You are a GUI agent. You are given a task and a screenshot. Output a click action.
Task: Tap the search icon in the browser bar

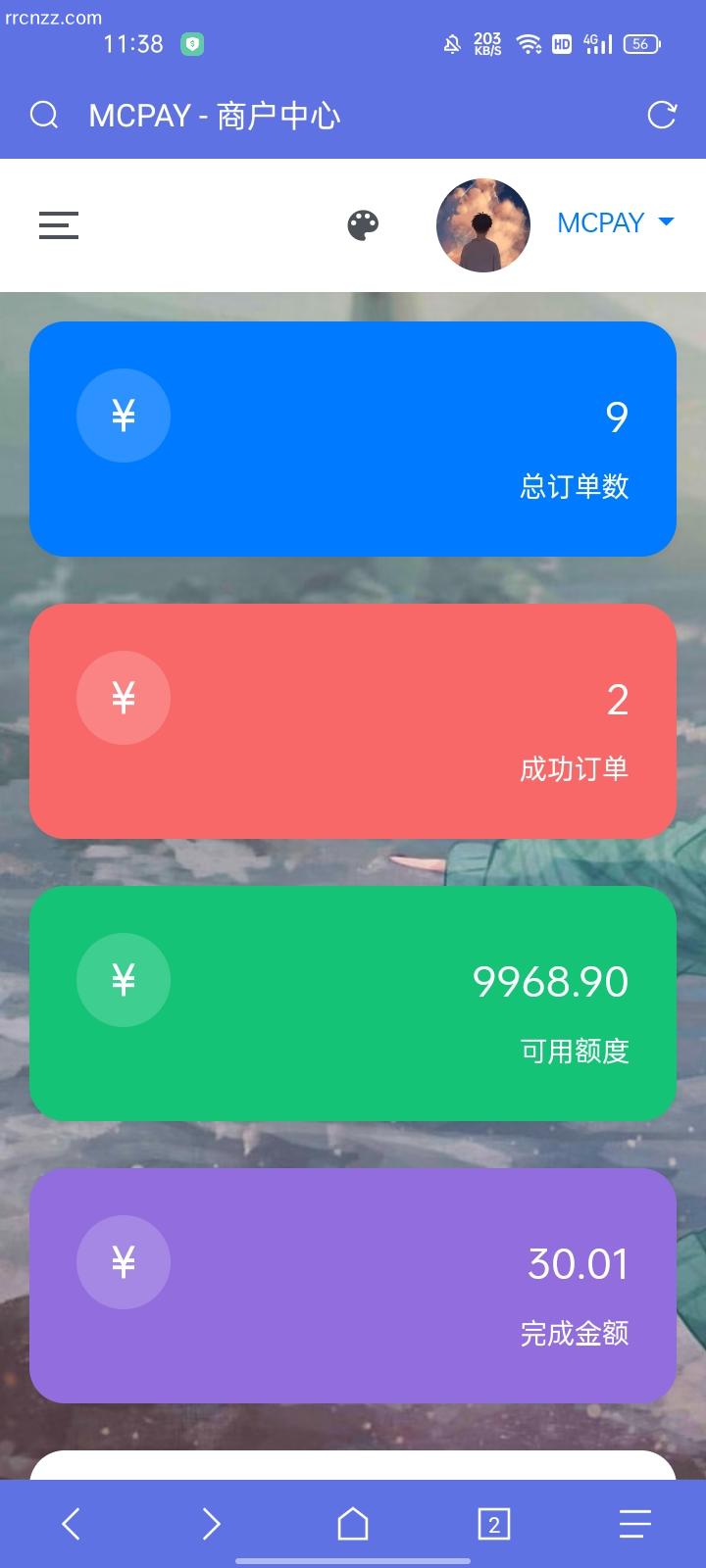pos(44,116)
